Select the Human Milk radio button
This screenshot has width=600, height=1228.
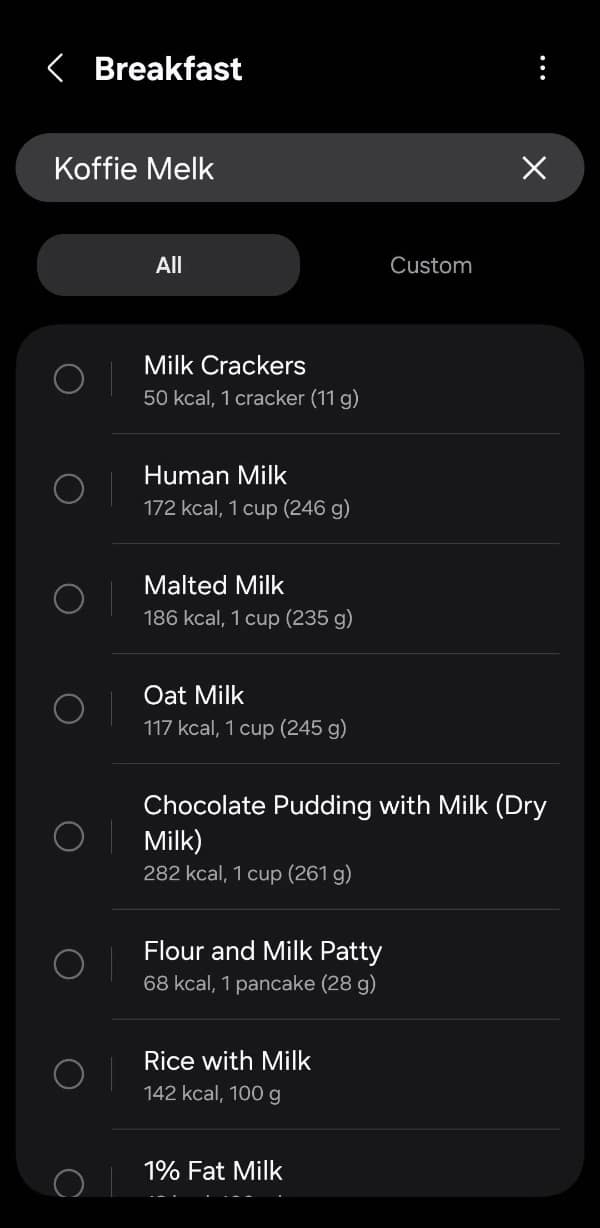pos(69,489)
